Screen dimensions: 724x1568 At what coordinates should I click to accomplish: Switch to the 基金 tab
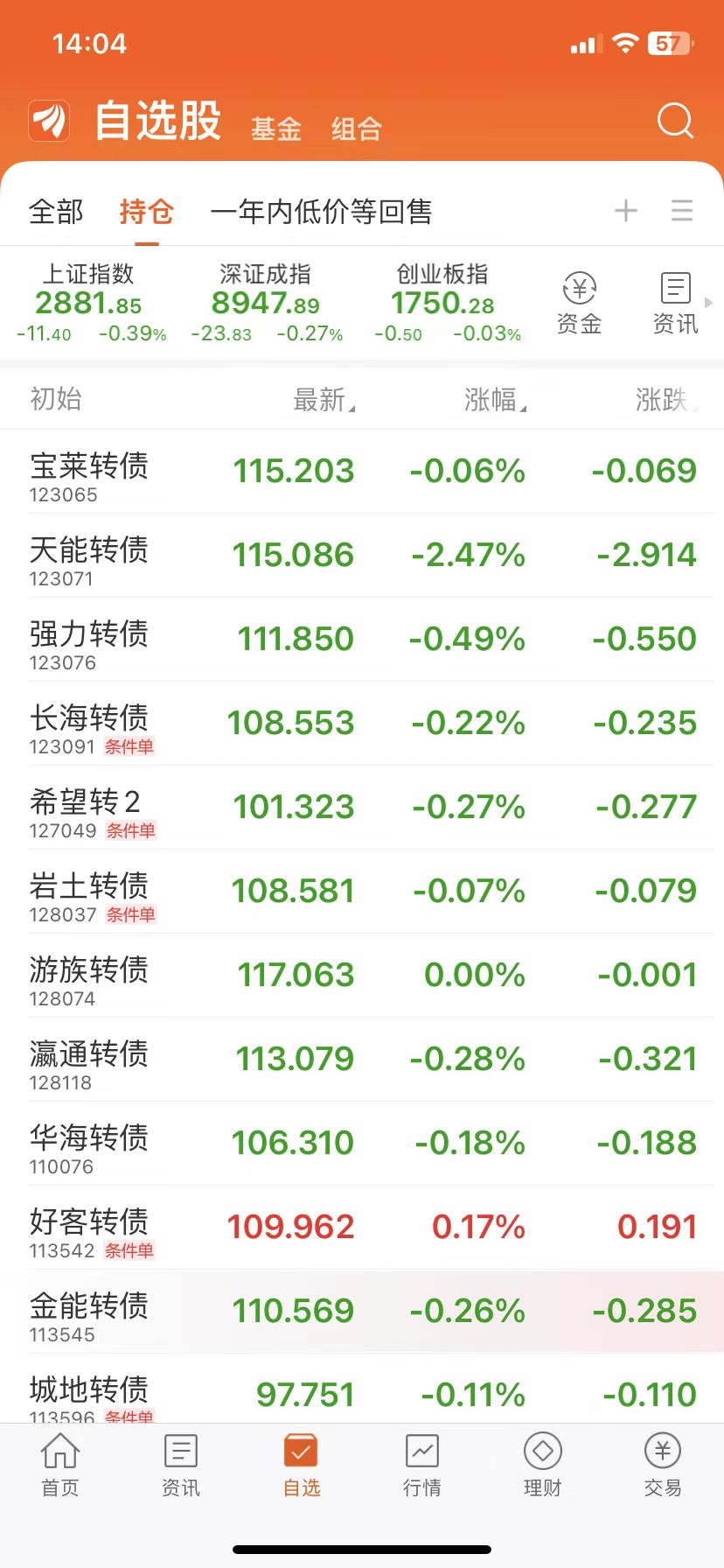[x=275, y=129]
